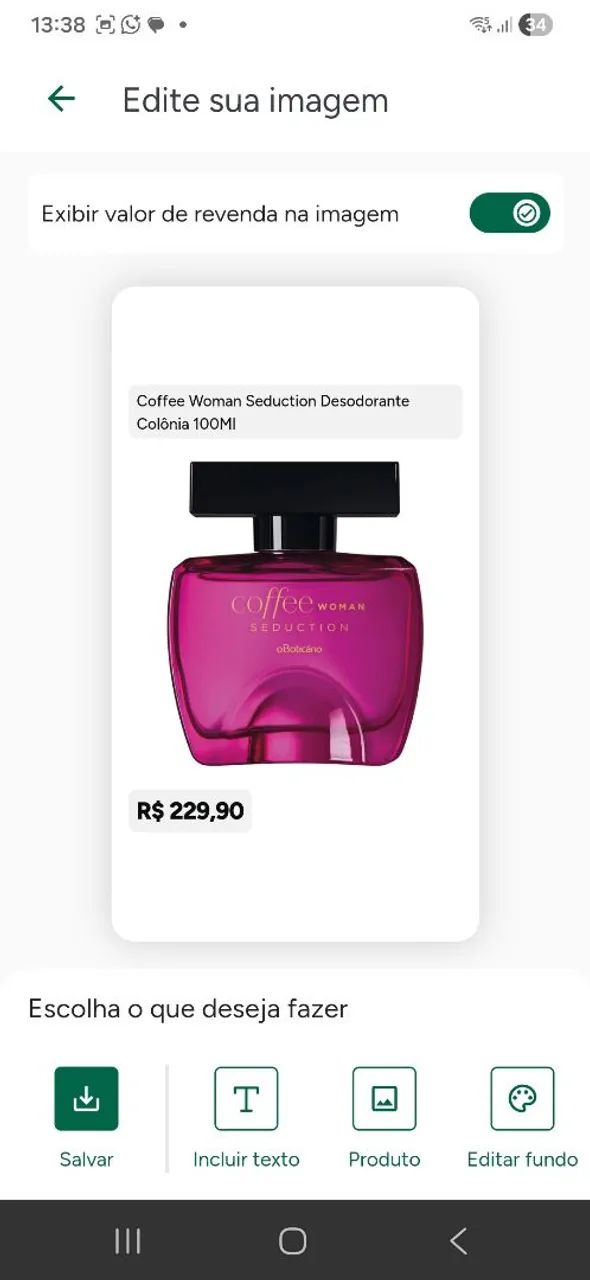The image size is (590, 1280).
Task: Open the Produto option
Action: [x=384, y=1099]
